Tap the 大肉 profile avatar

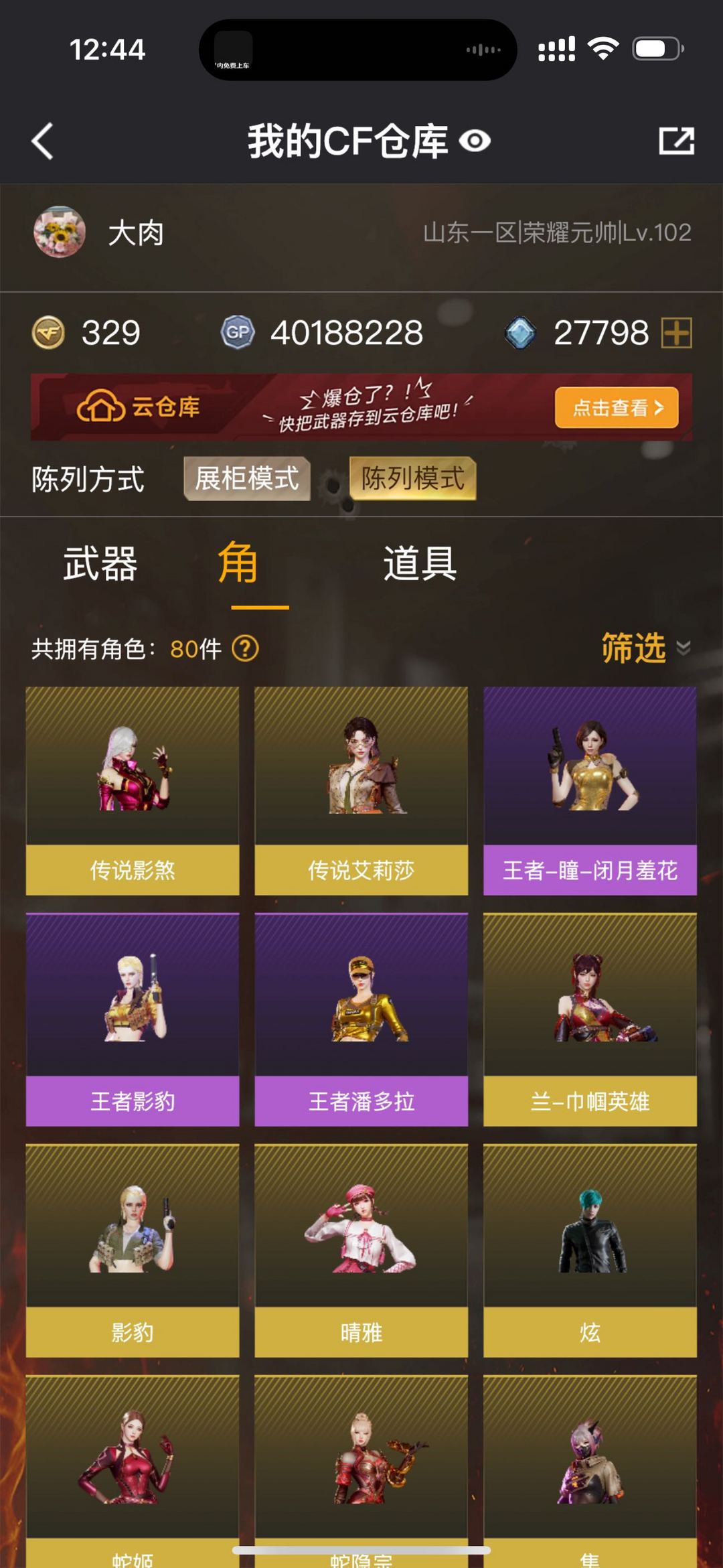click(60, 232)
